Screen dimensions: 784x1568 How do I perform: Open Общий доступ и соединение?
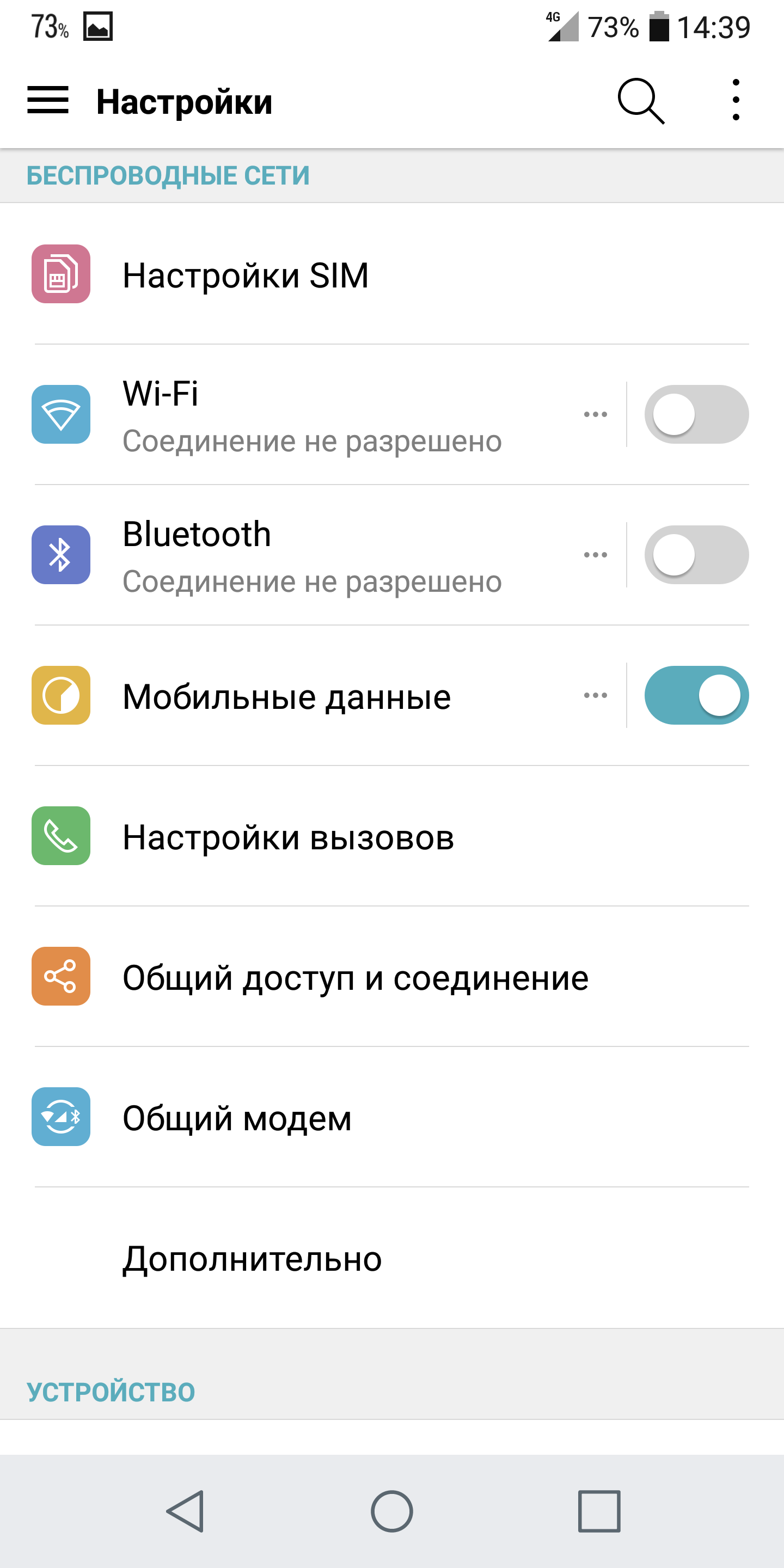point(392,976)
